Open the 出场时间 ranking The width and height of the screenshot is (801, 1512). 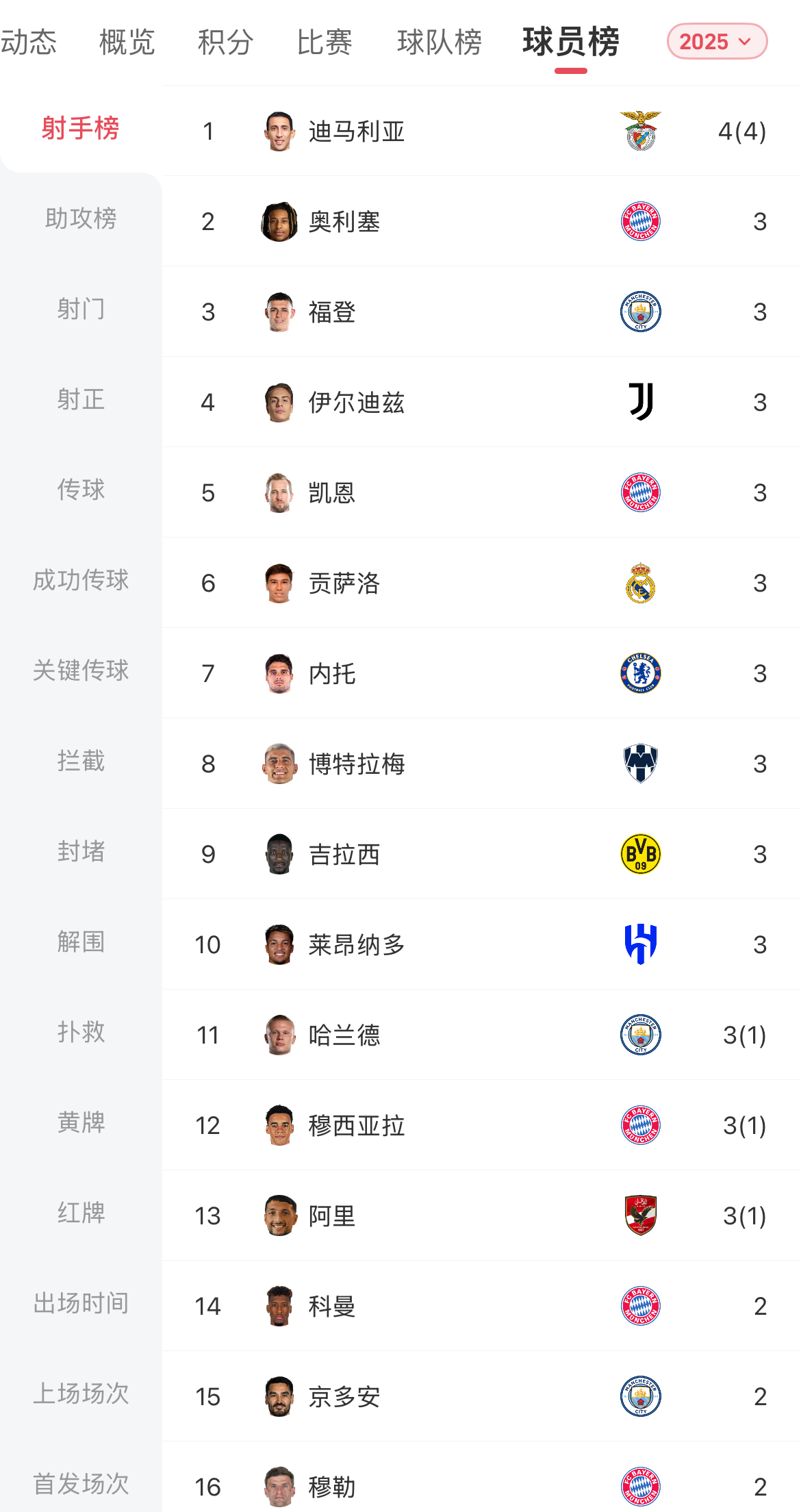[x=81, y=1303]
